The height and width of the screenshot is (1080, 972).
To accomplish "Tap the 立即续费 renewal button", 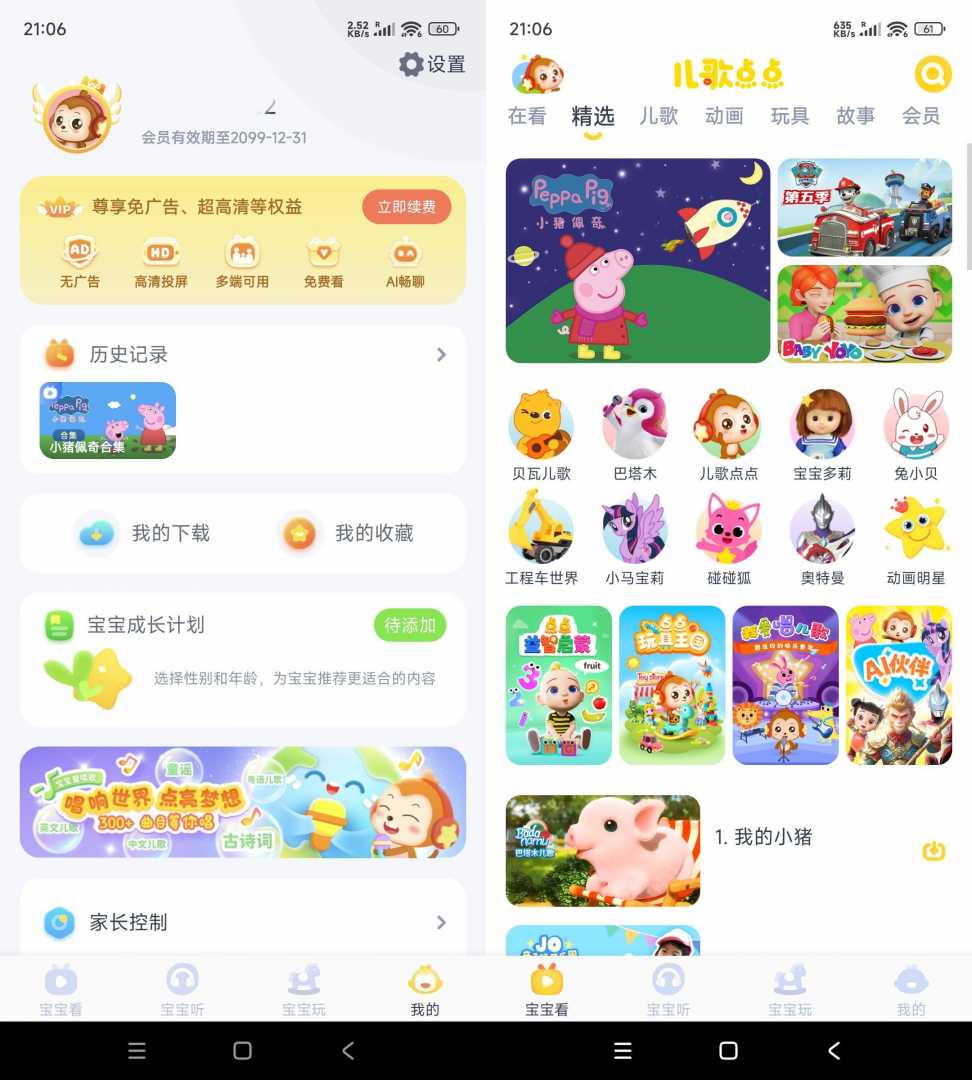I will click(x=406, y=207).
